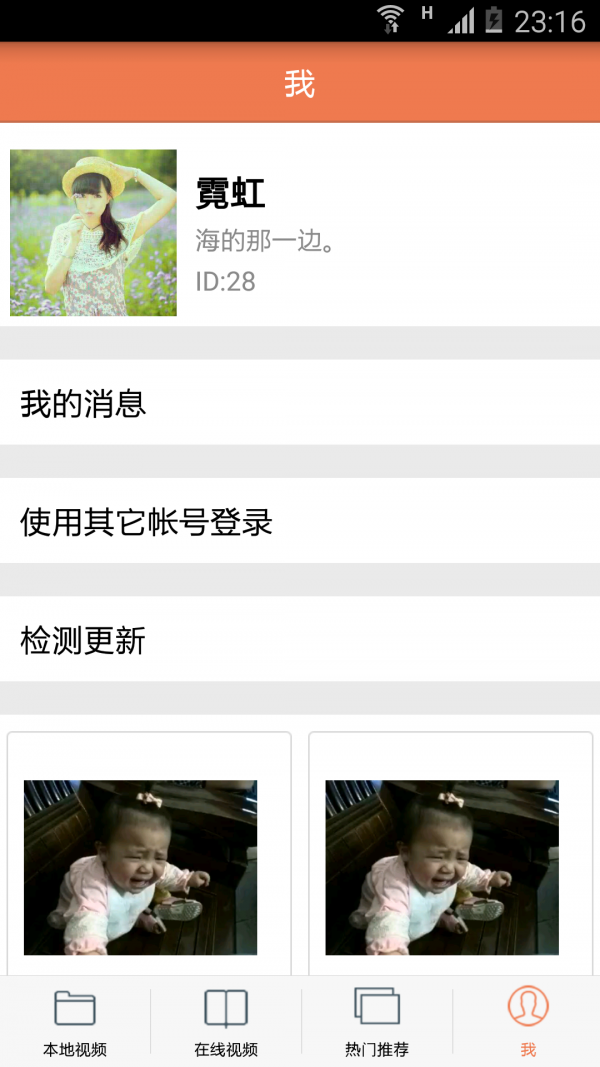Select the 热门推荐 tab
This screenshot has width=600, height=1067.
pos(377,1022)
